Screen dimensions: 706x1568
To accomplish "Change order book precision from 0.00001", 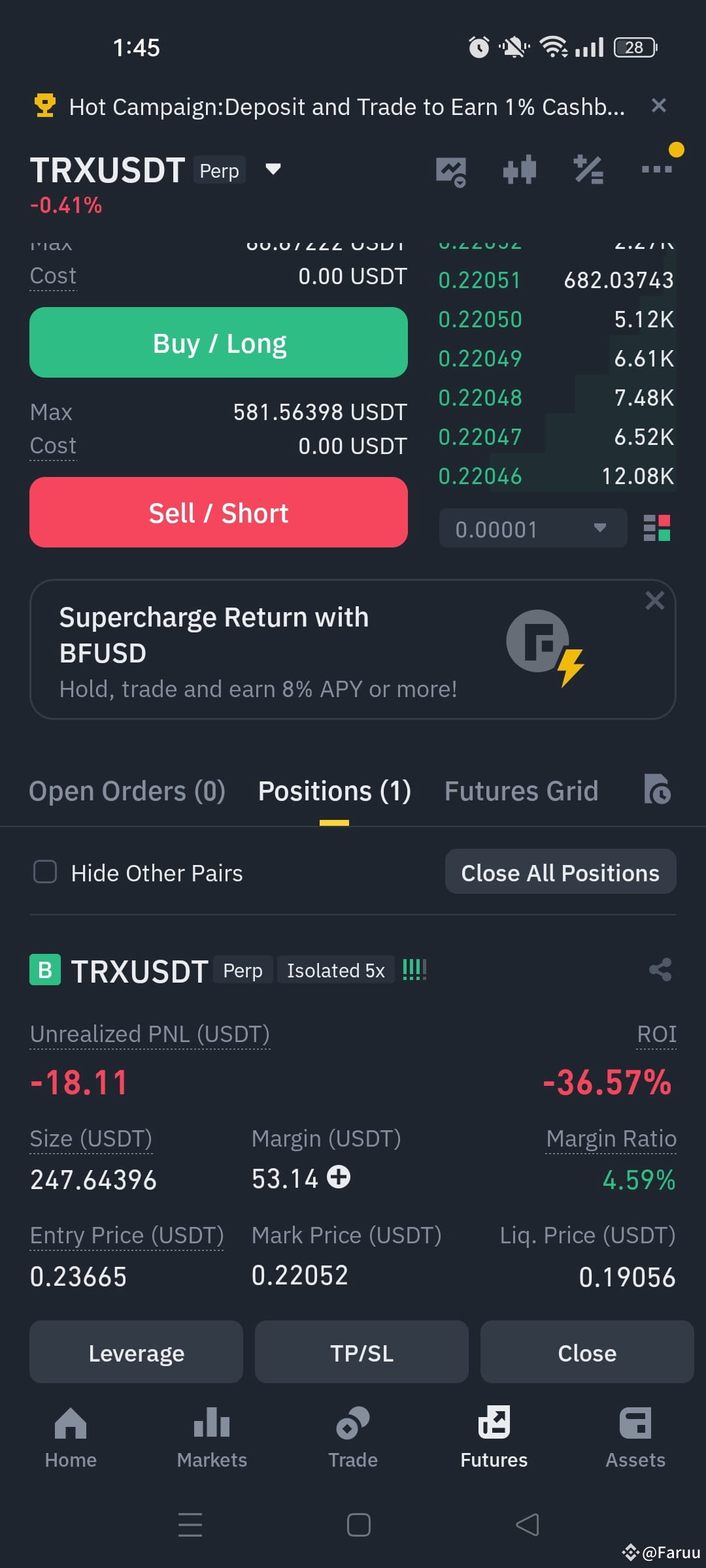I will (531, 529).
